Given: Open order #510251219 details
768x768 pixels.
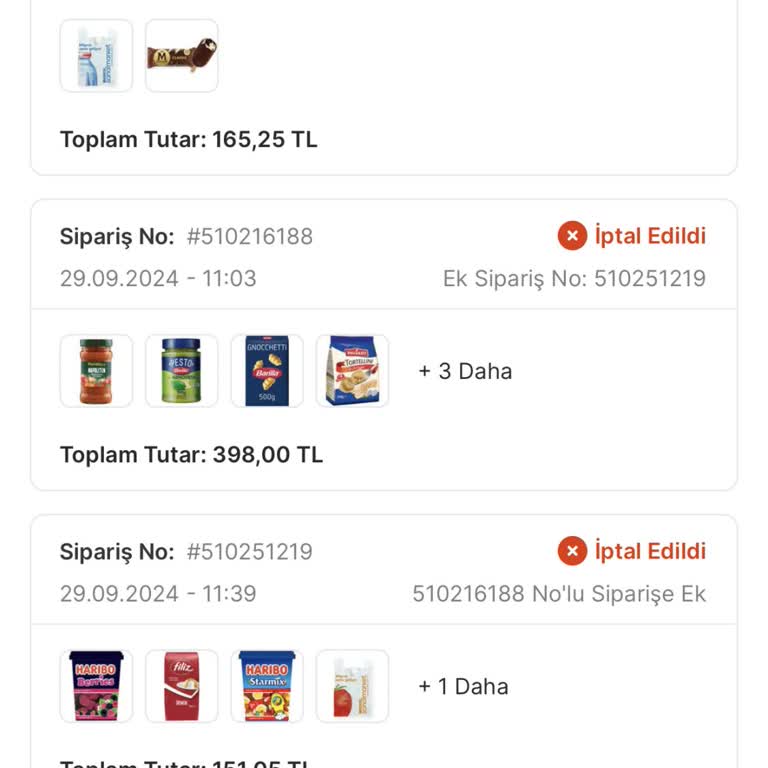Looking at the screenshot, I should point(250,552).
